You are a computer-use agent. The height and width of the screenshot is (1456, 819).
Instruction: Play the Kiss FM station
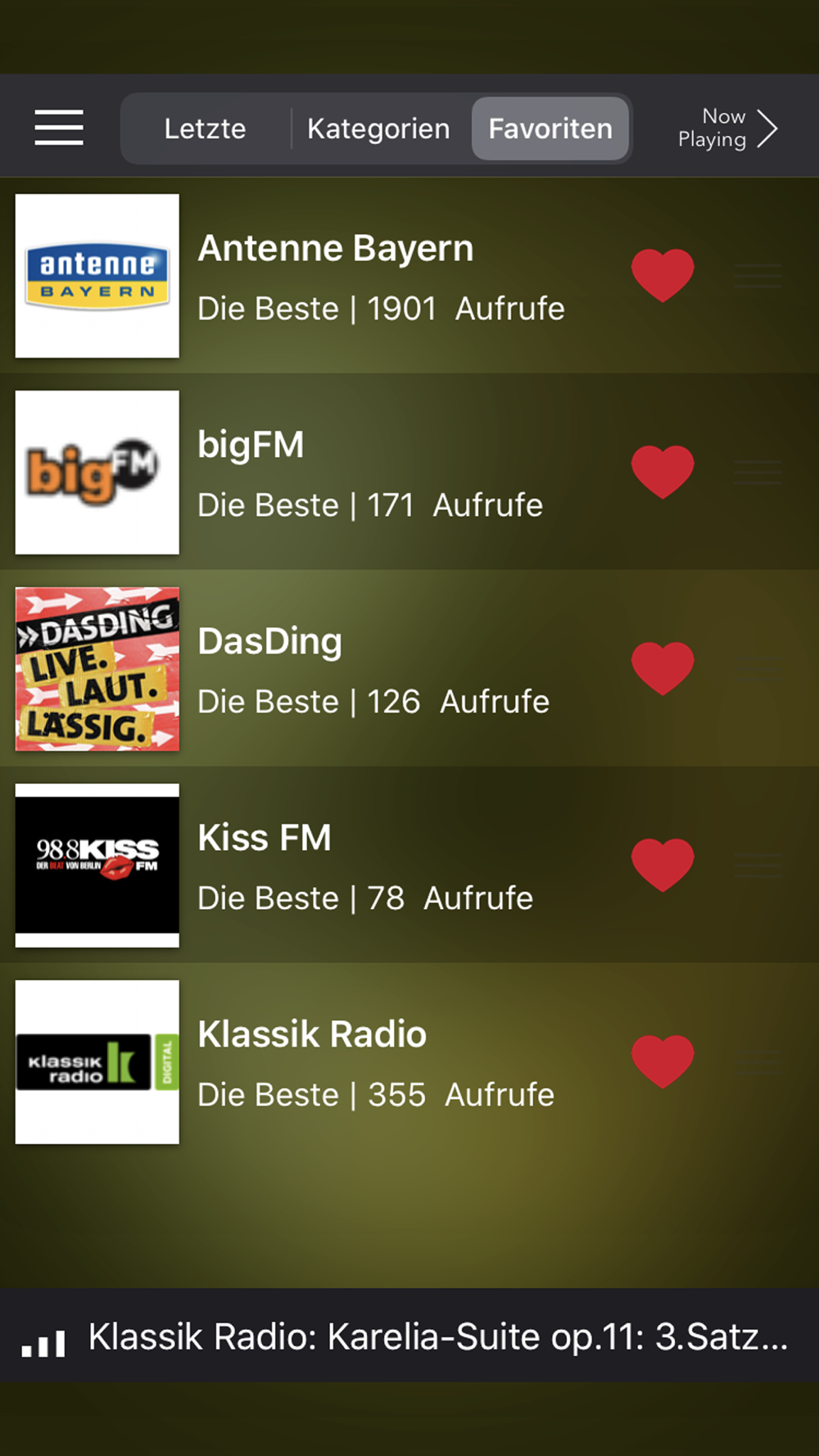pos(409,866)
